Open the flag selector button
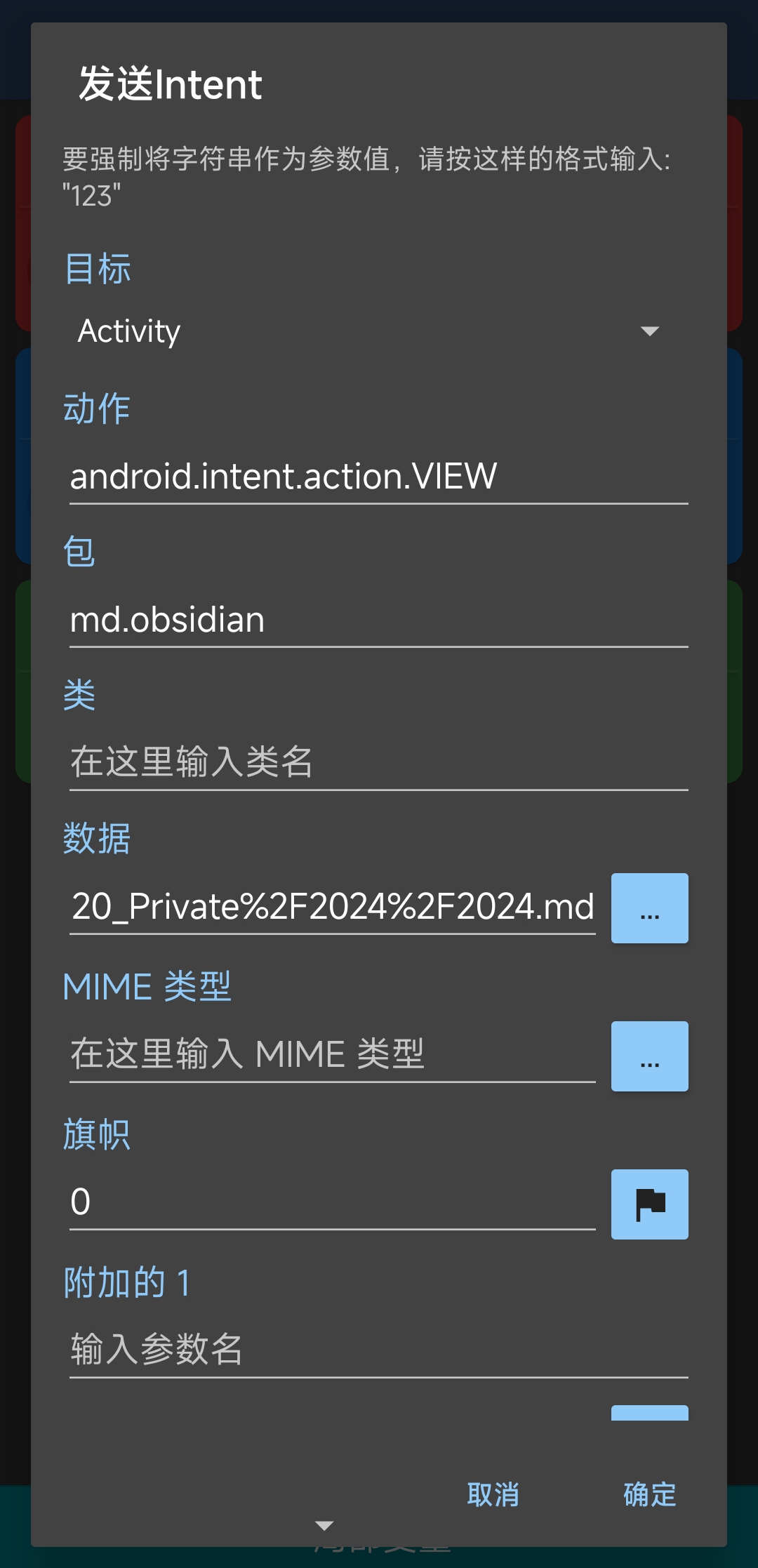758x1568 pixels. [x=649, y=1204]
